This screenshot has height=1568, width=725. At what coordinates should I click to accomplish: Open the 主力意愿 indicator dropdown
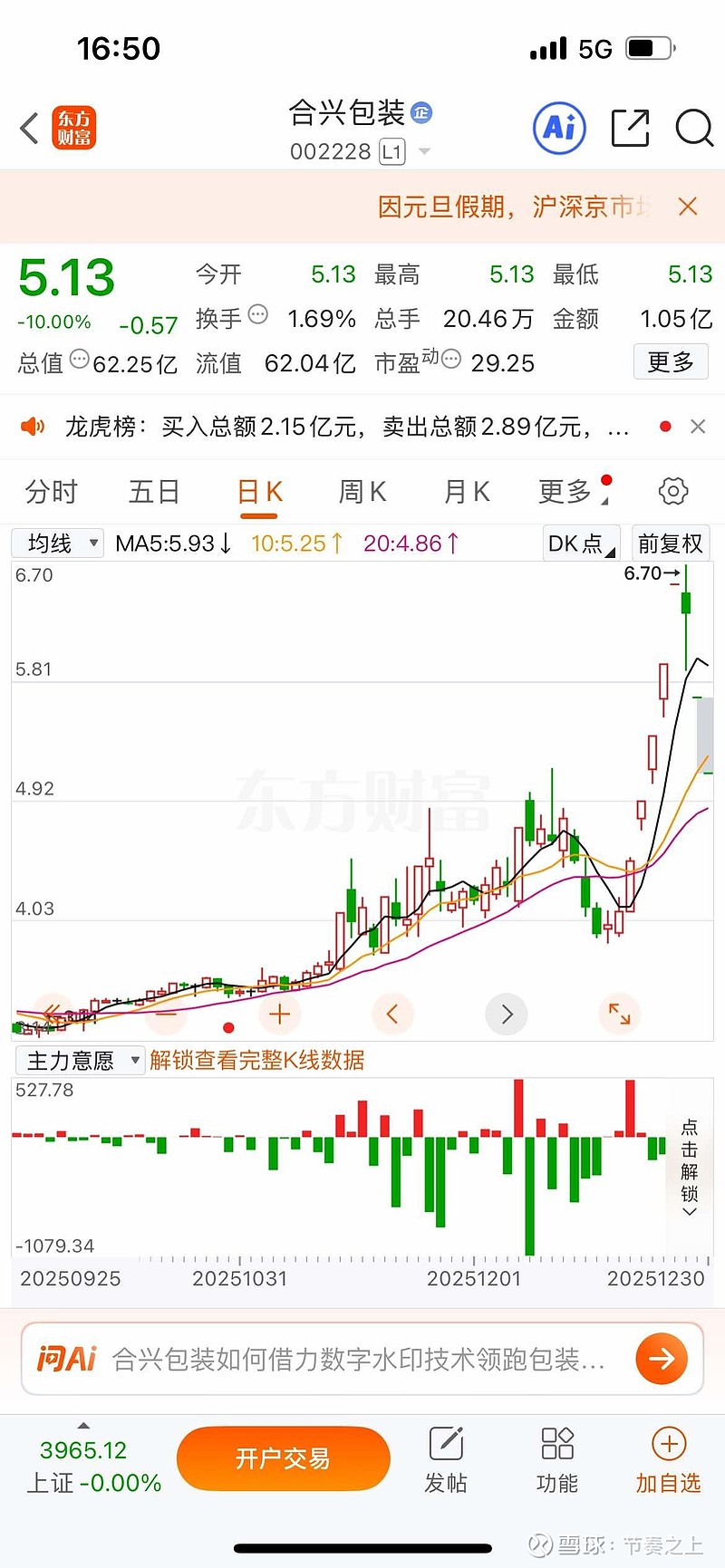(81, 1061)
